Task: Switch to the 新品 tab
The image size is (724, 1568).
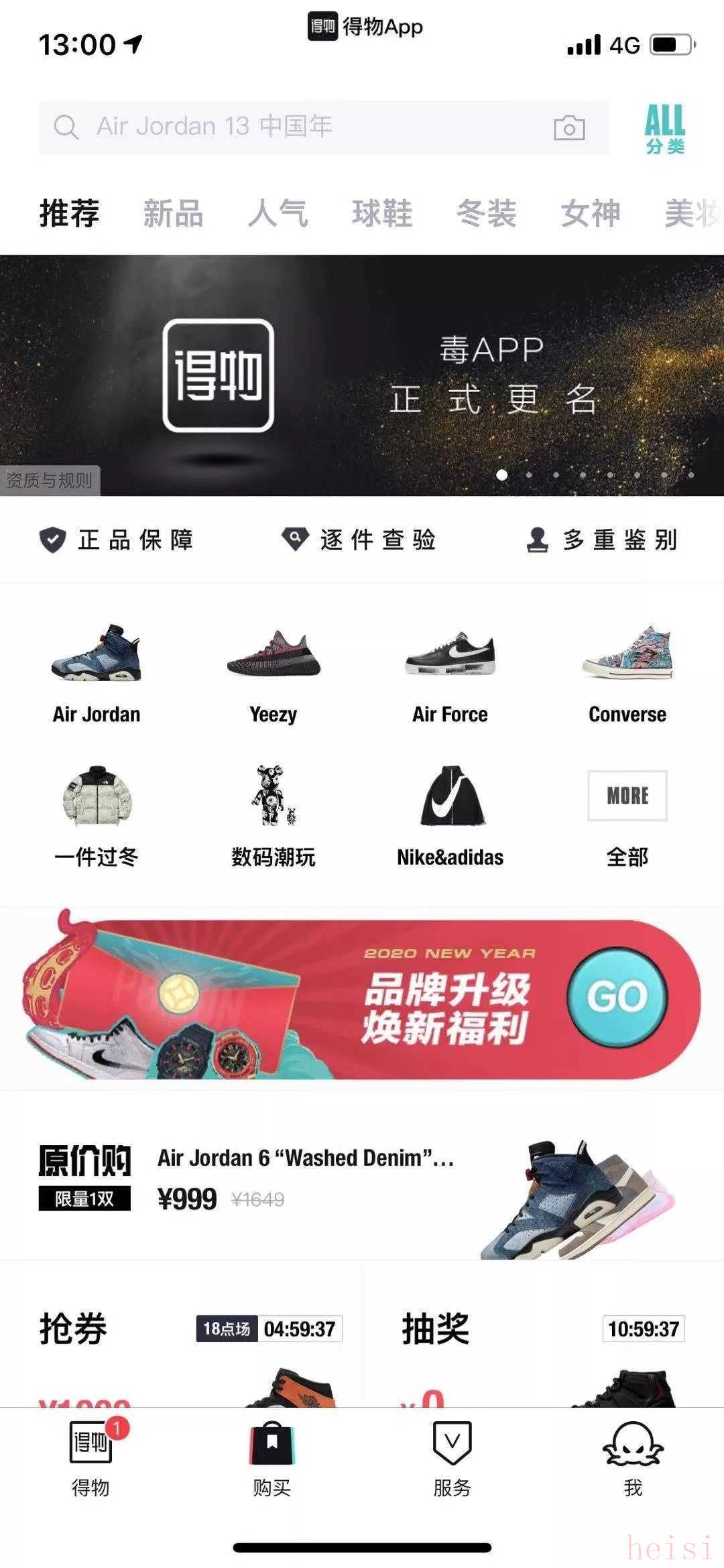Action: pos(173,214)
